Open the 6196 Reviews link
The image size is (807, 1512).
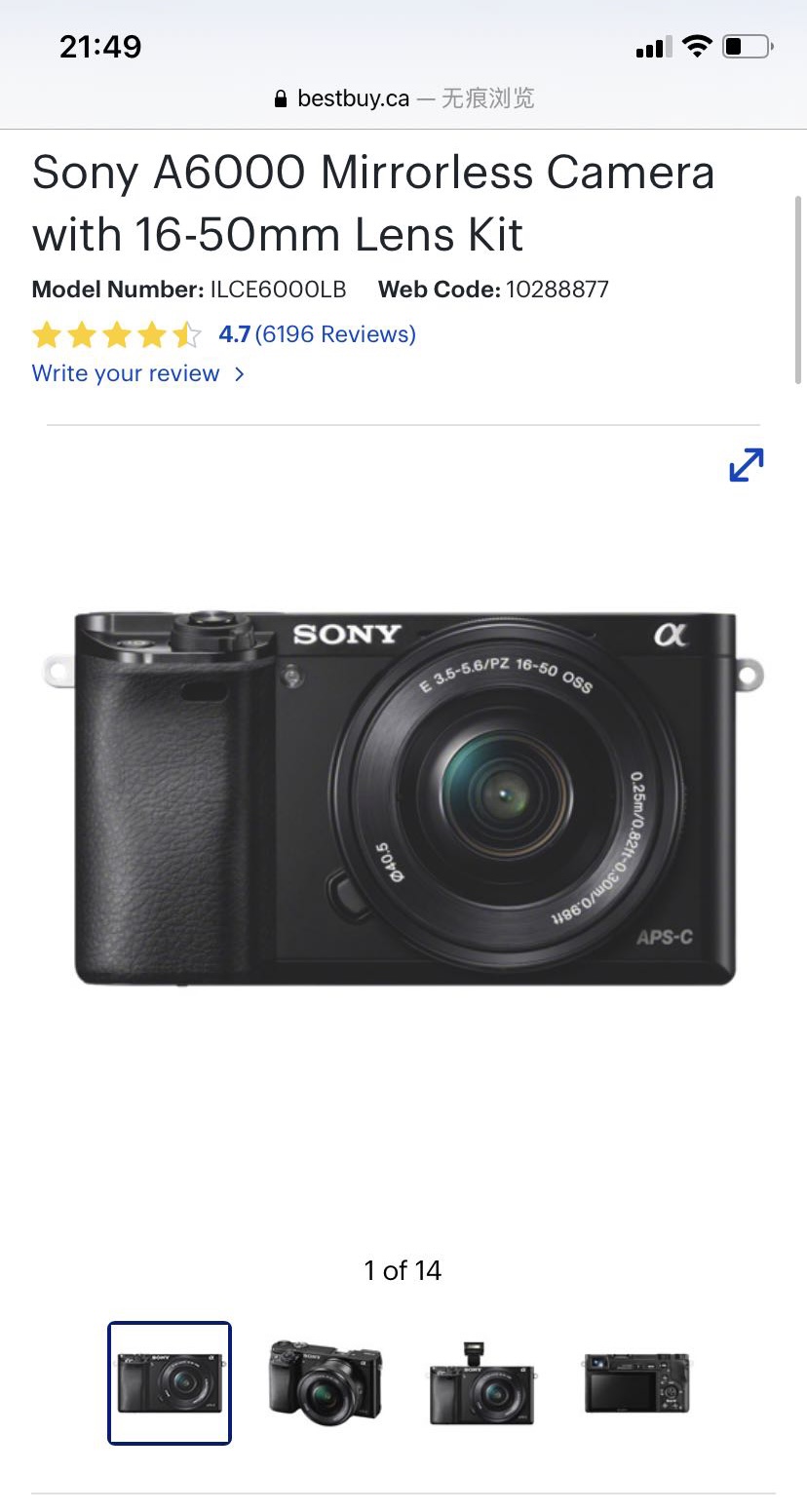point(335,334)
